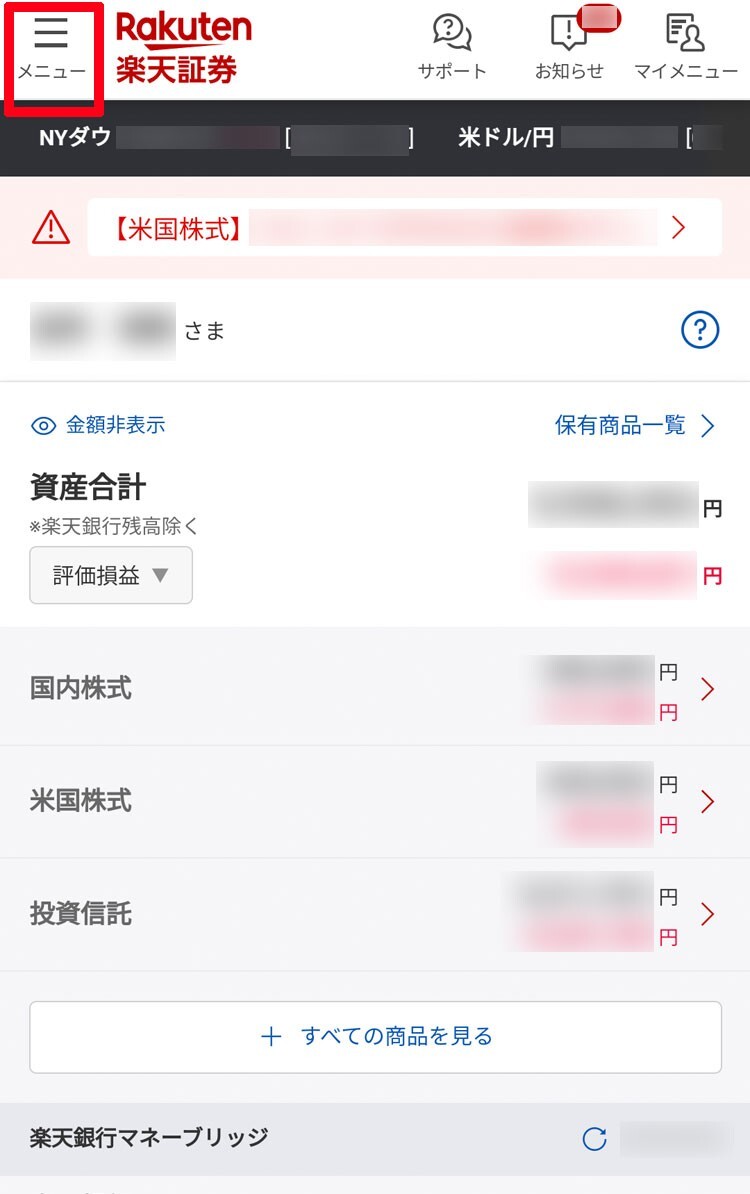Open 国内株式 holdings row
The width and height of the screenshot is (750, 1194).
pos(375,689)
